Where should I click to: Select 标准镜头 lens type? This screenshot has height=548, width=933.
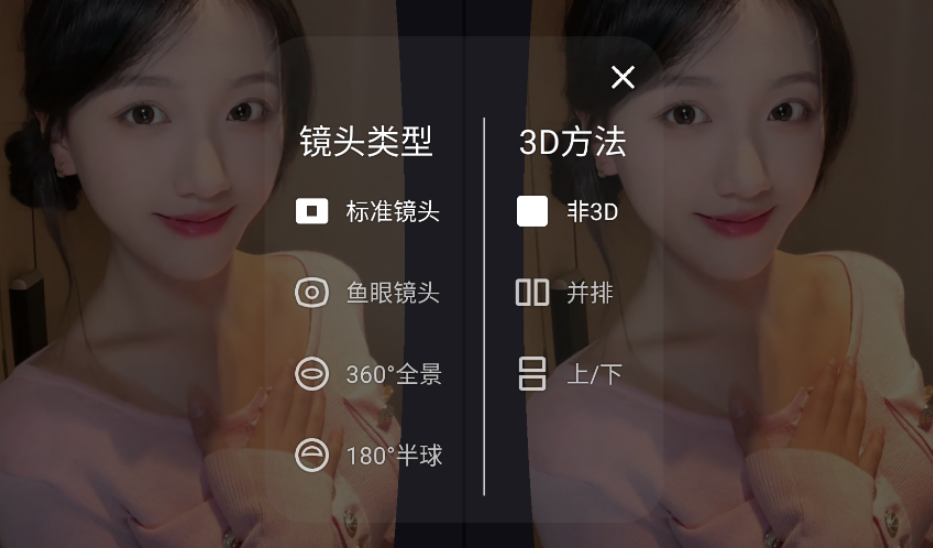[368, 212]
